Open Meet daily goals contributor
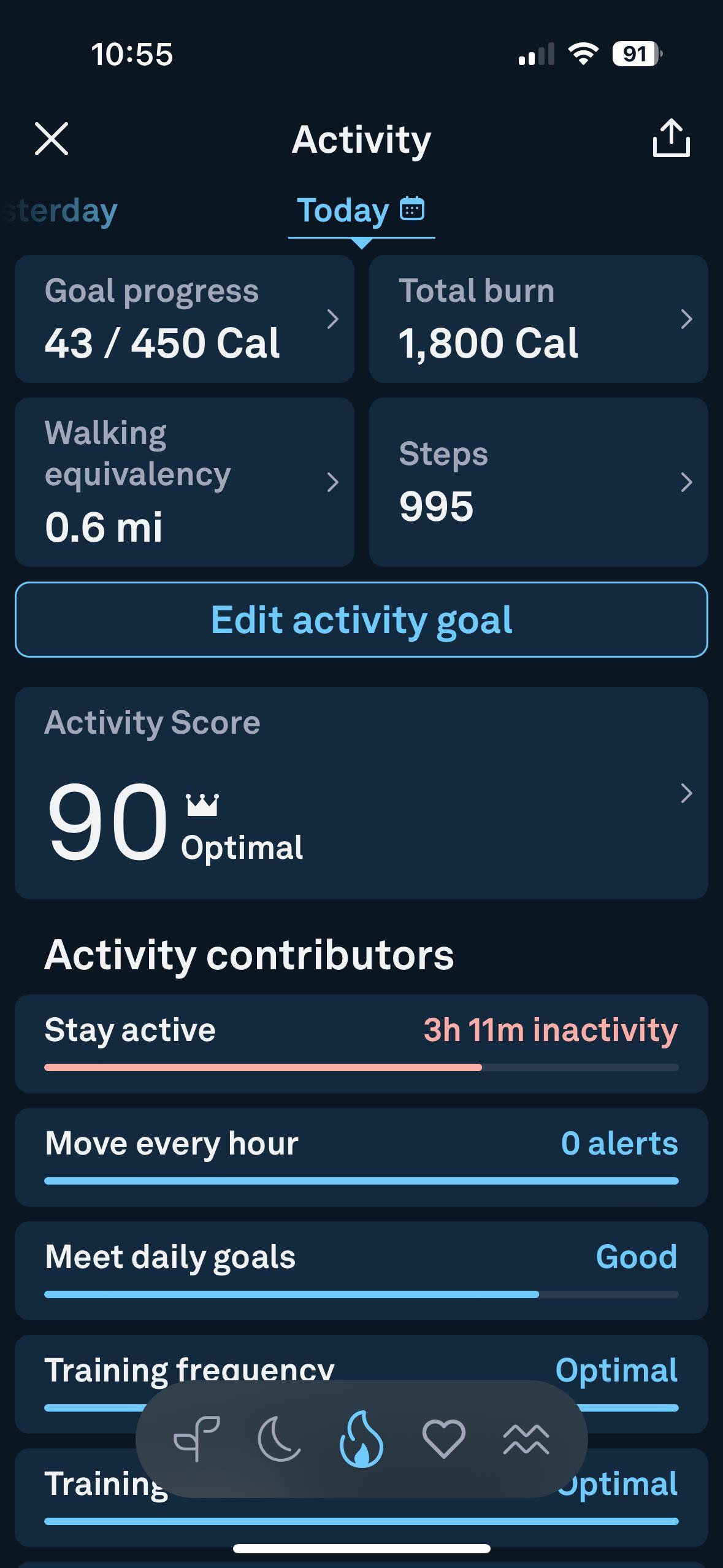The height and width of the screenshot is (1568, 723). pyautogui.click(x=361, y=1270)
